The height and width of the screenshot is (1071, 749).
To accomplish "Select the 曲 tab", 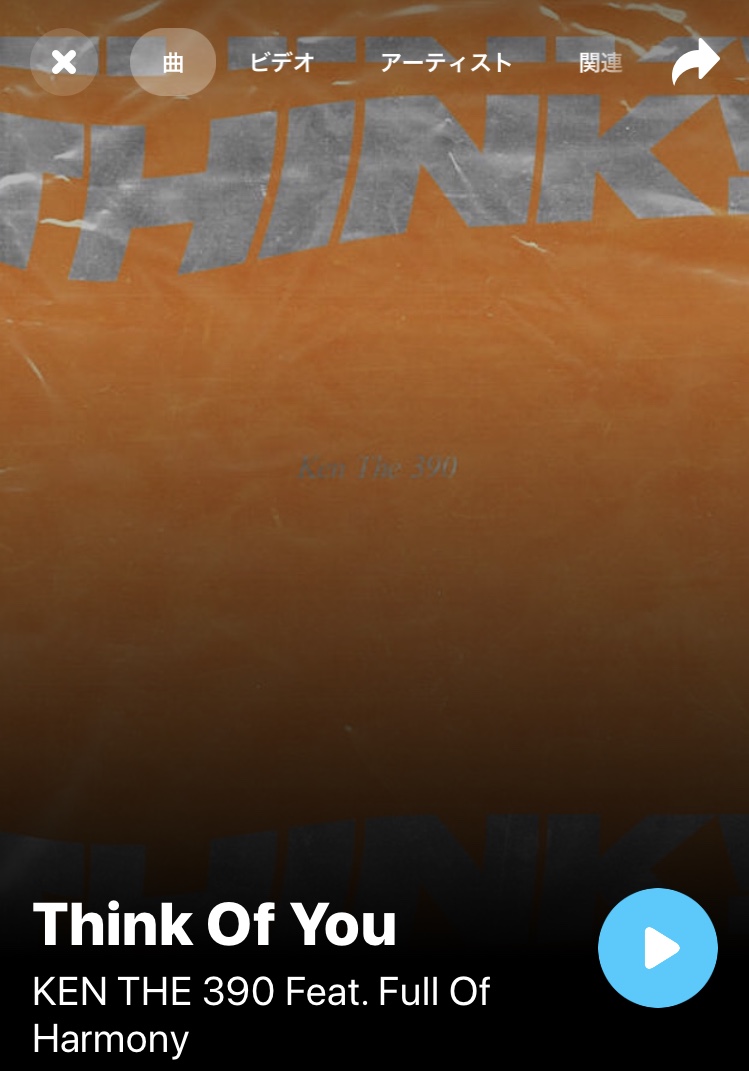I will (x=173, y=62).
